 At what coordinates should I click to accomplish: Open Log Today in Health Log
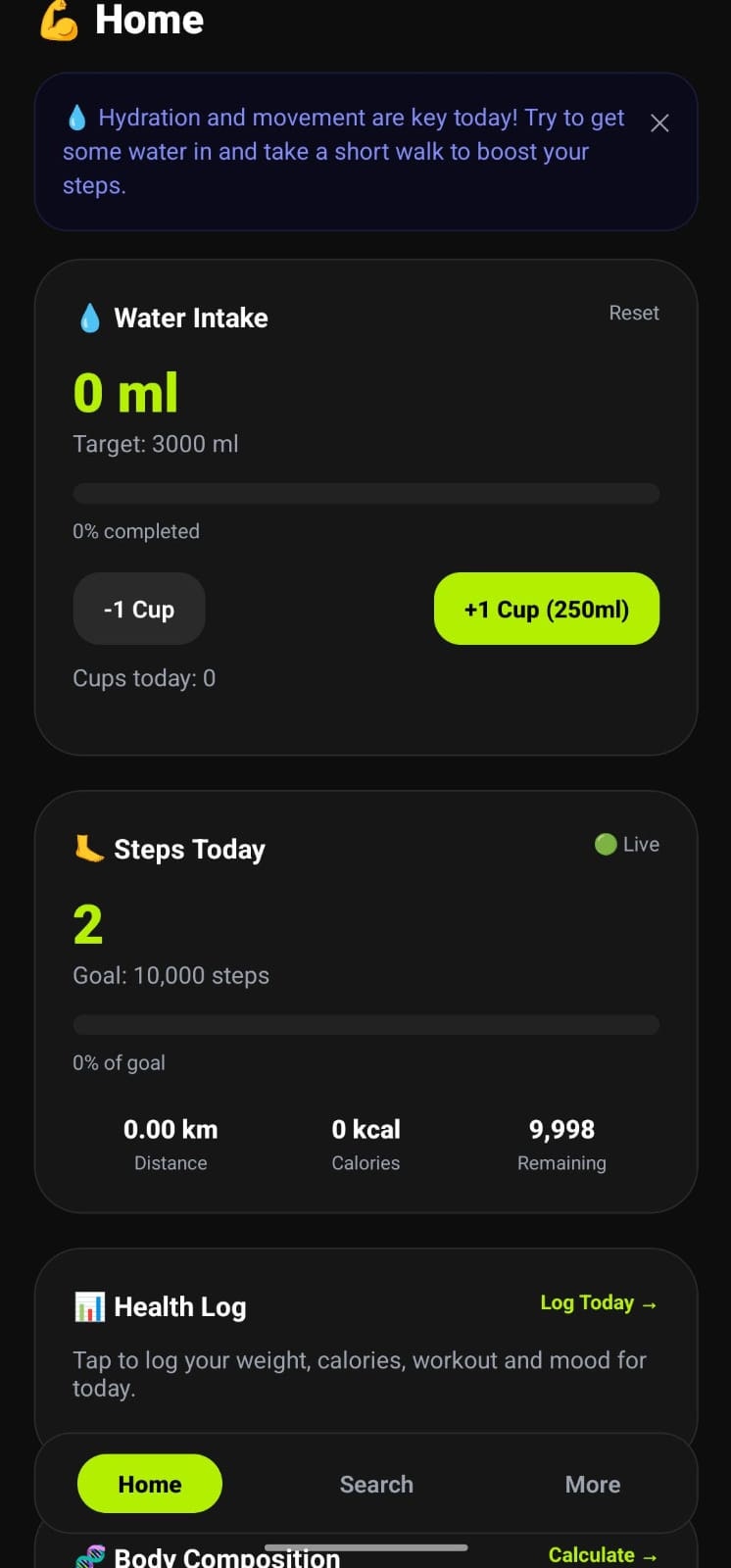[x=598, y=1302]
